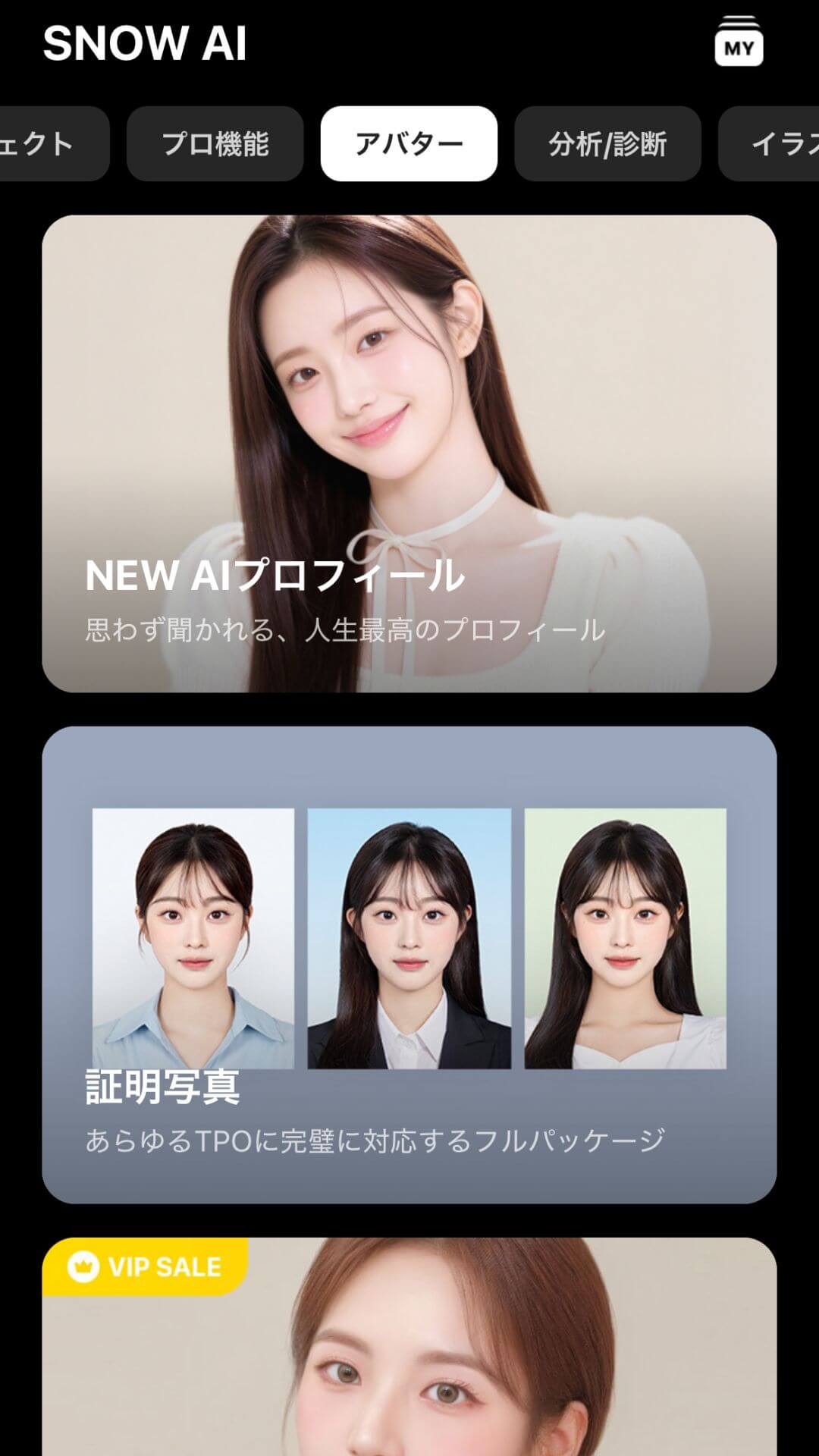Image resolution: width=819 pixels, height=1456 pixels.
Task: Open the ェクト tab at far left
Action: pos(42,144)
